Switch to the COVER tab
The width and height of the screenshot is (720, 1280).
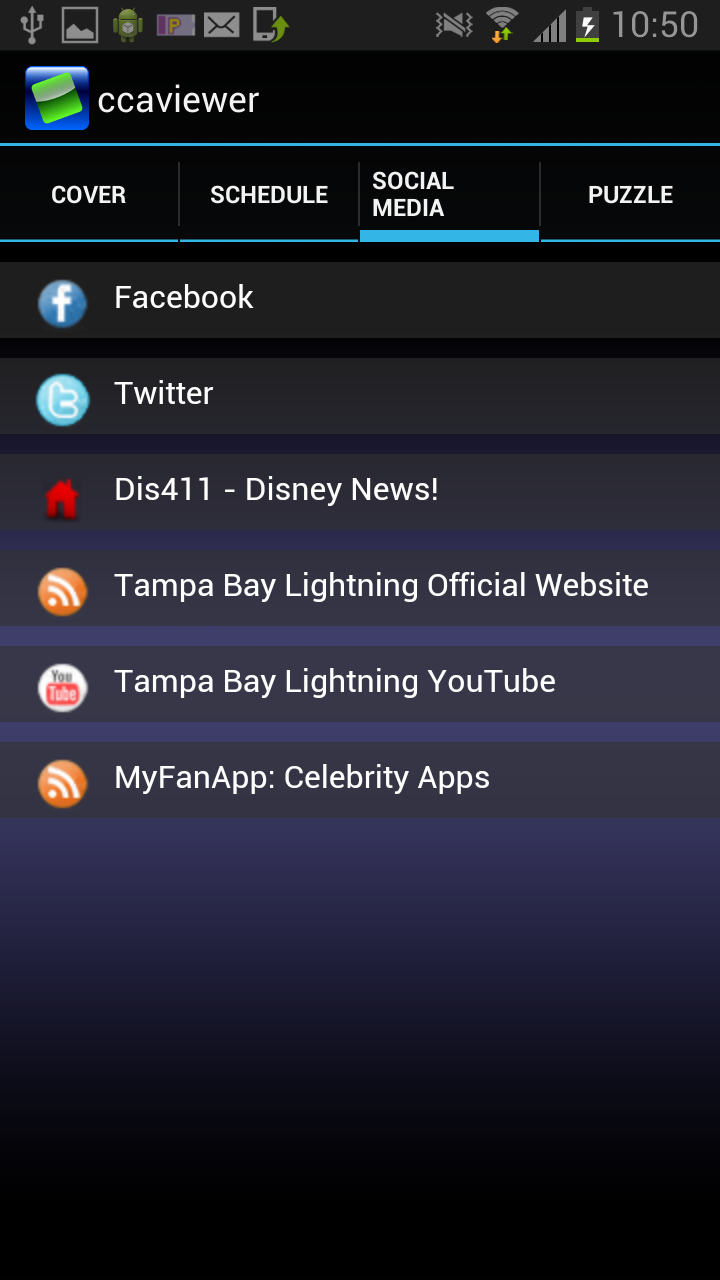pyautogui.click(x=88, y=195)
